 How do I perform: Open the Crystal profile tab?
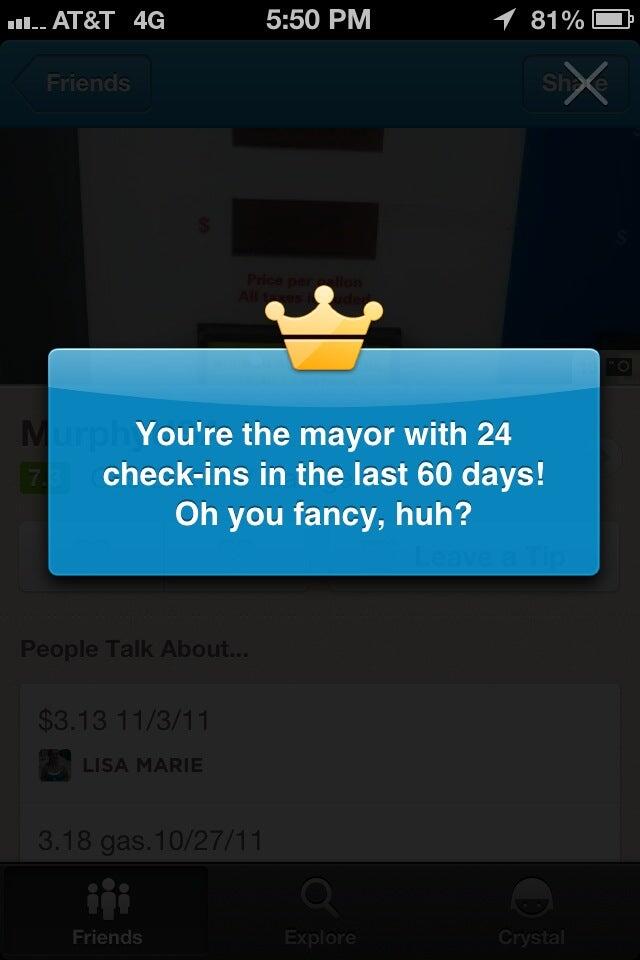531,911
